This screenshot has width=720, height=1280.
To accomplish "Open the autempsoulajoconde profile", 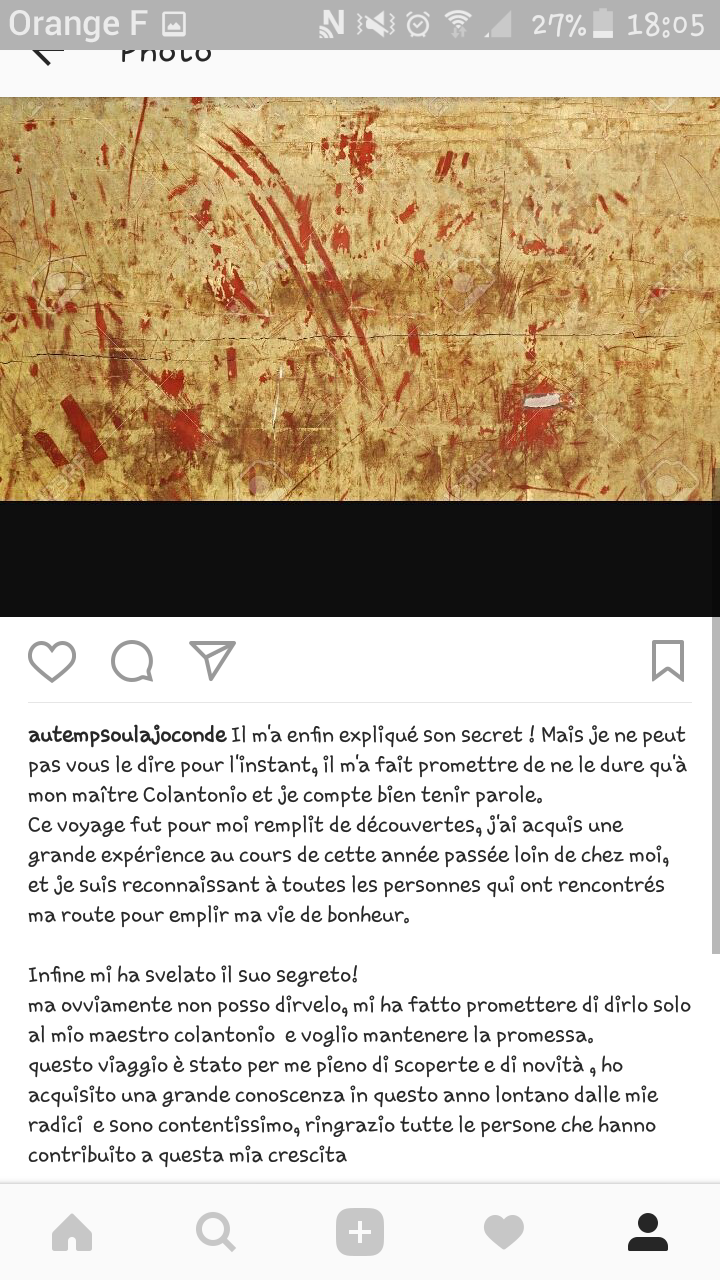I will 127,735.
